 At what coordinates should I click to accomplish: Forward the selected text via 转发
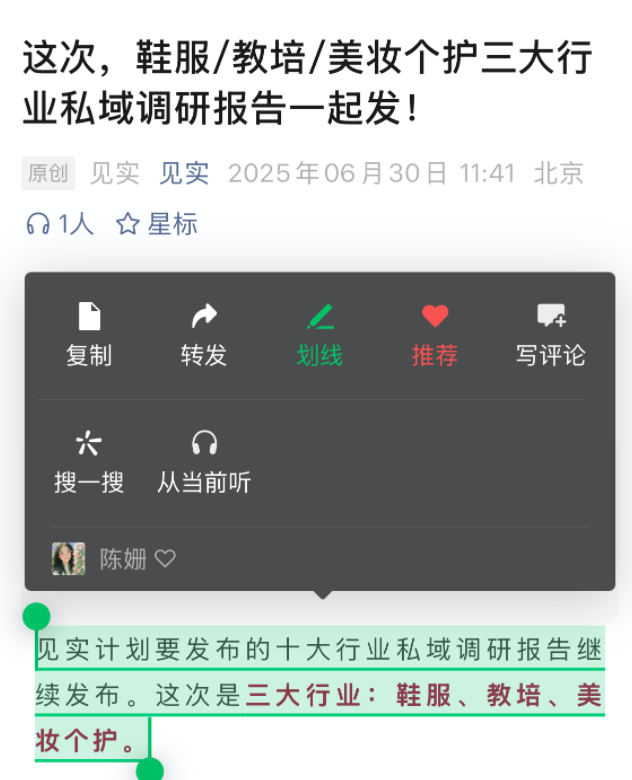pyautogui.click(x=204, y=335)
